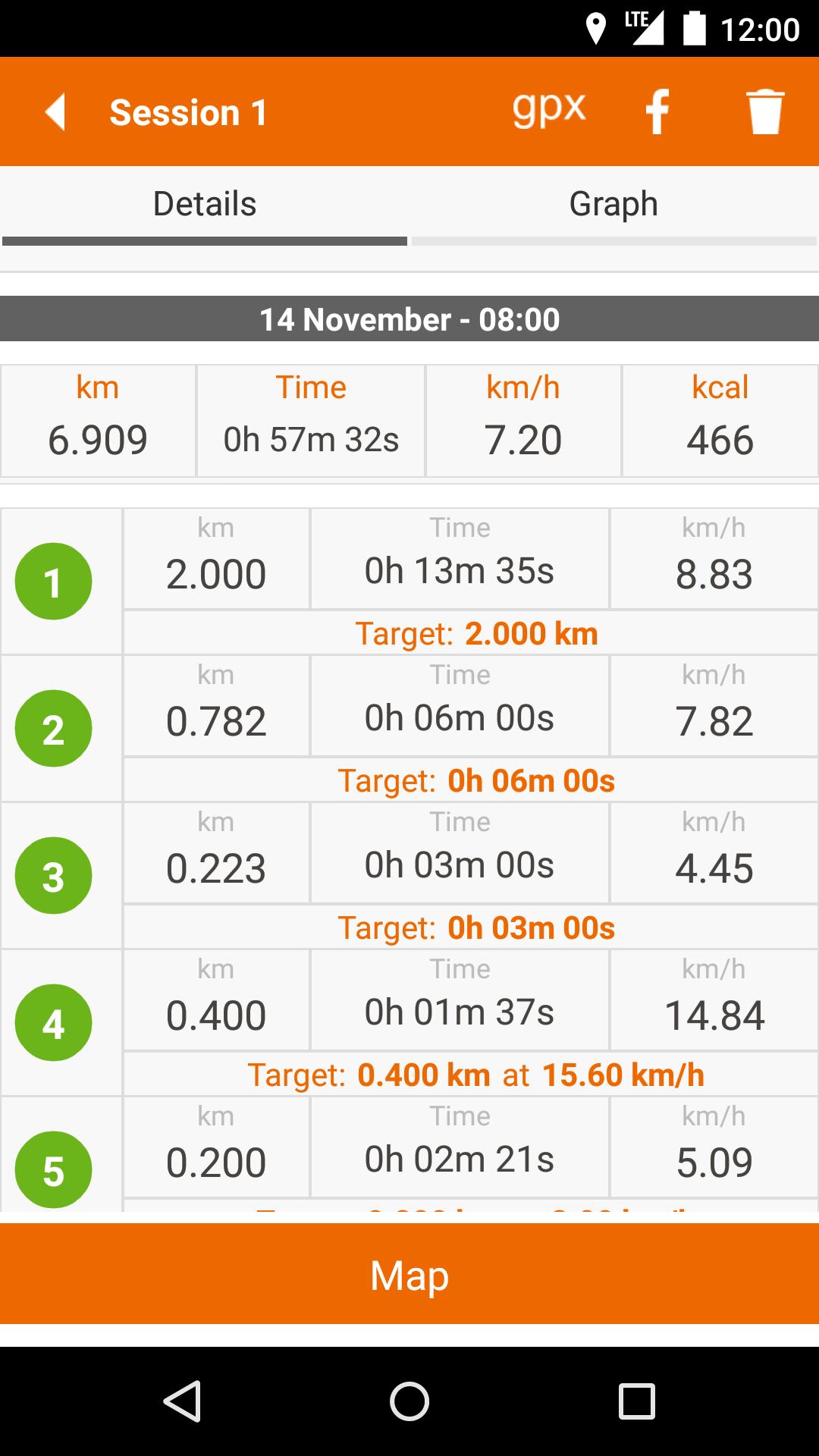
Task: Go back from Session 1
Action: pos(55,112)
